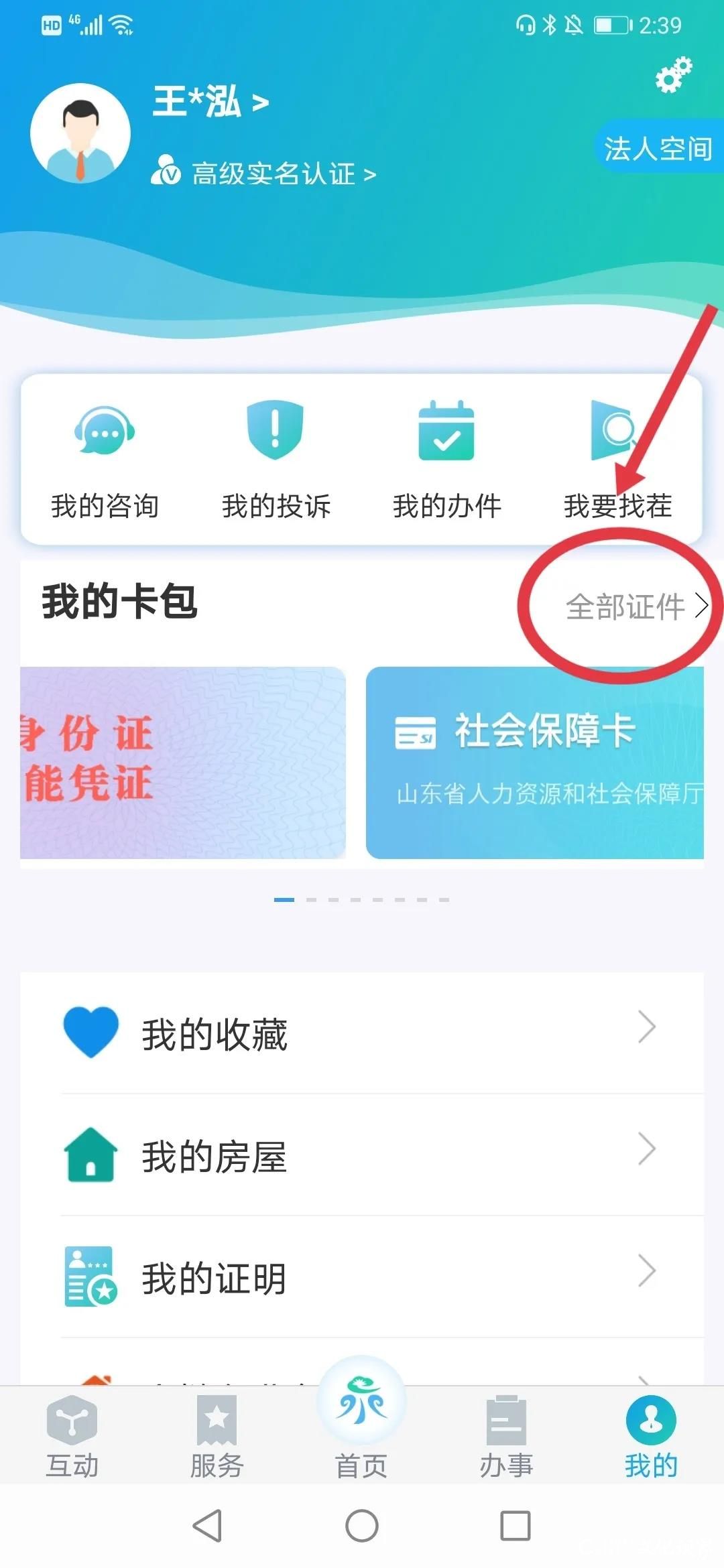The width and height of the screenshot is (724, 1568).
Task: Open 法人空间 corporate space
Action: 658,148
